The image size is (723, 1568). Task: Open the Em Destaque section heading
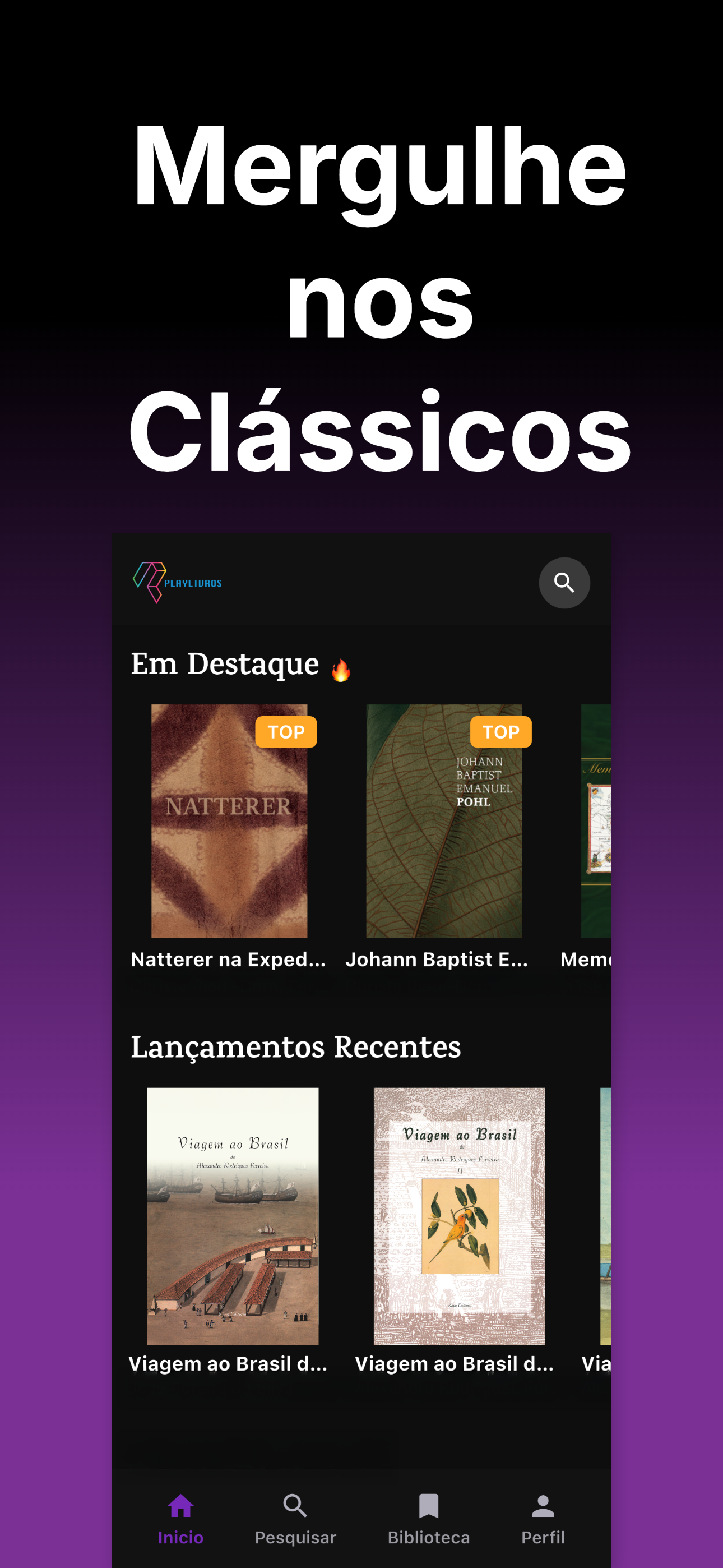pos(225,663)
